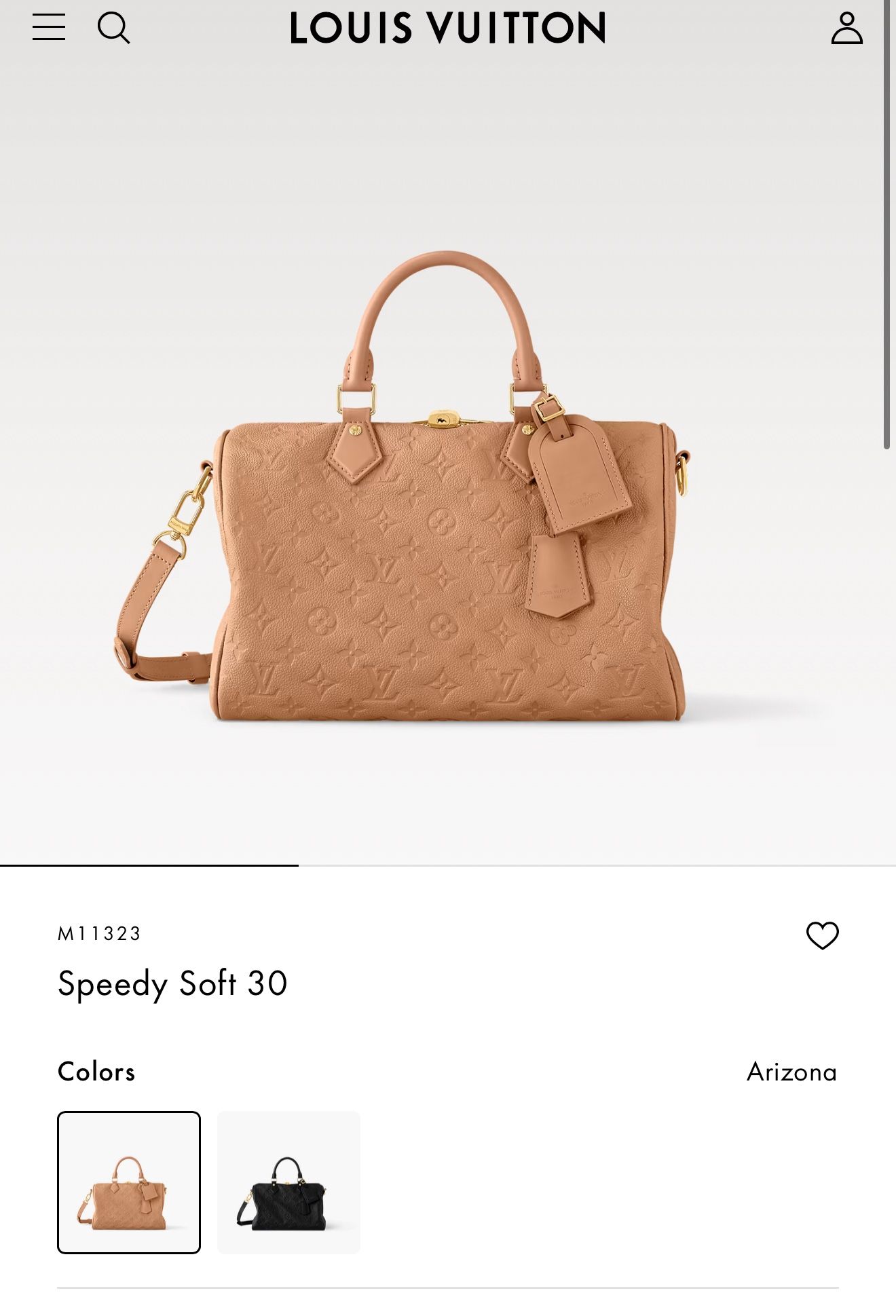Click the LOUIS VUITTON logo
The height and width of the screenshot is (1316, 896).
click(447, 29)
